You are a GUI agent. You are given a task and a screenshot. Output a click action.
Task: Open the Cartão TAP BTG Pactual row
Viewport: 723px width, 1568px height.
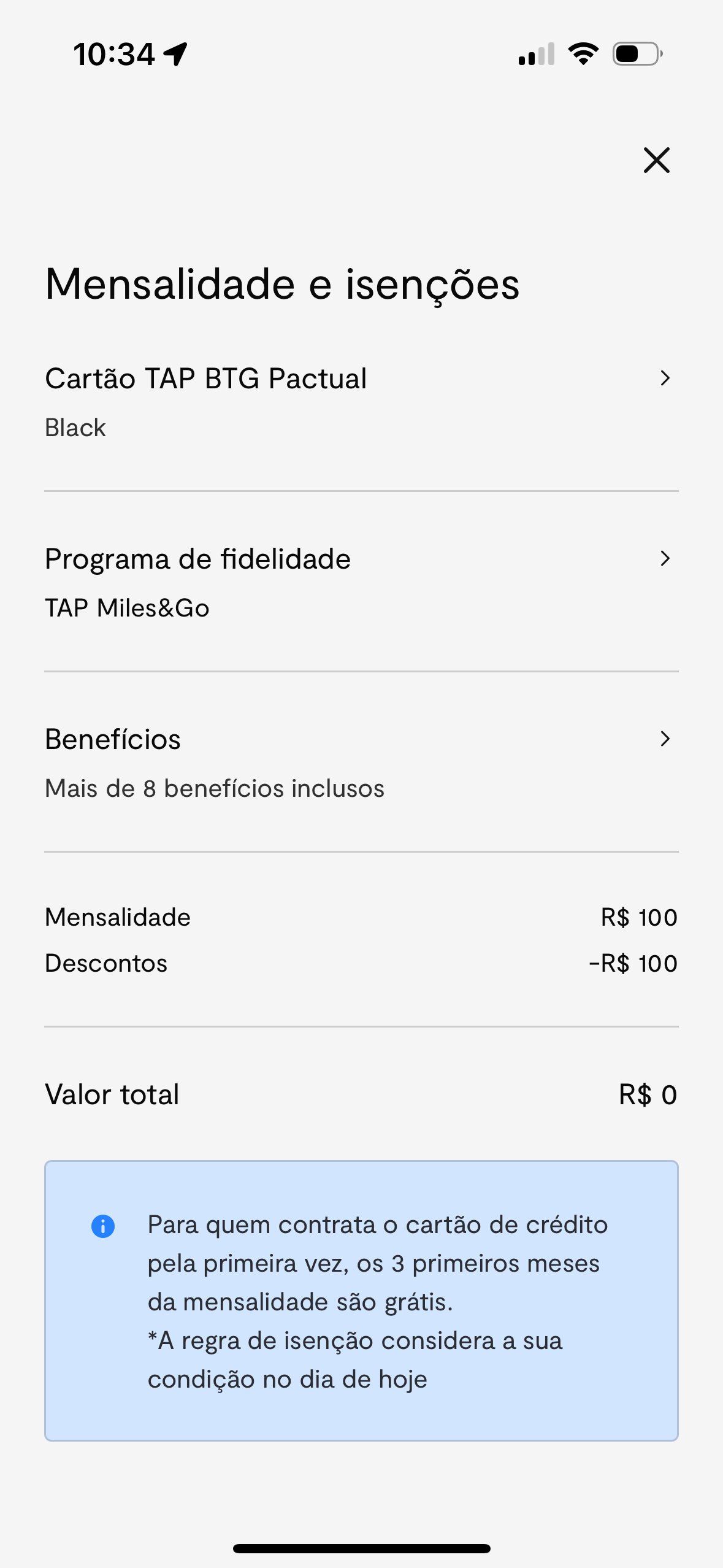[361, 402]
